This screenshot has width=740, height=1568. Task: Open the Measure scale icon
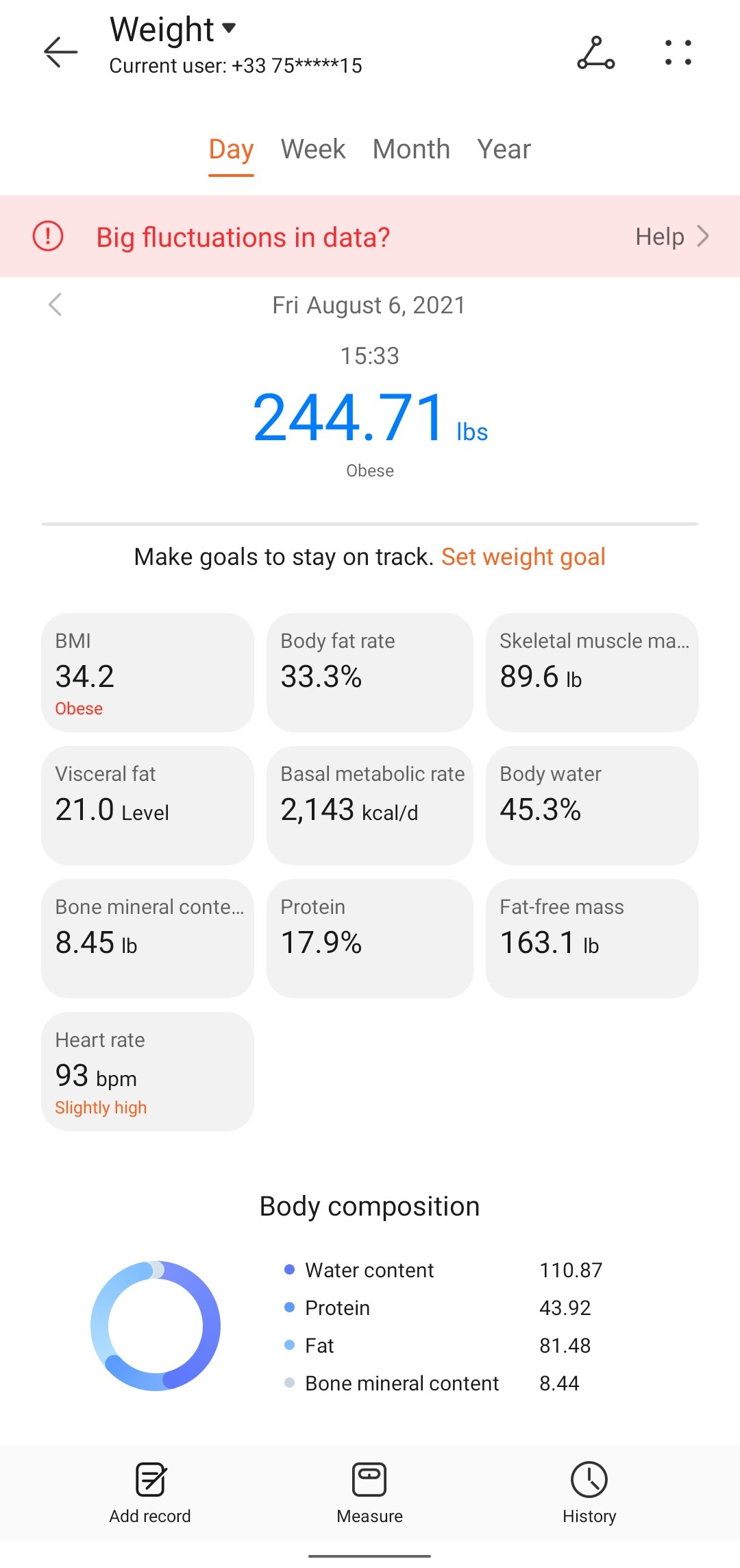click(x=369, y=1478)
